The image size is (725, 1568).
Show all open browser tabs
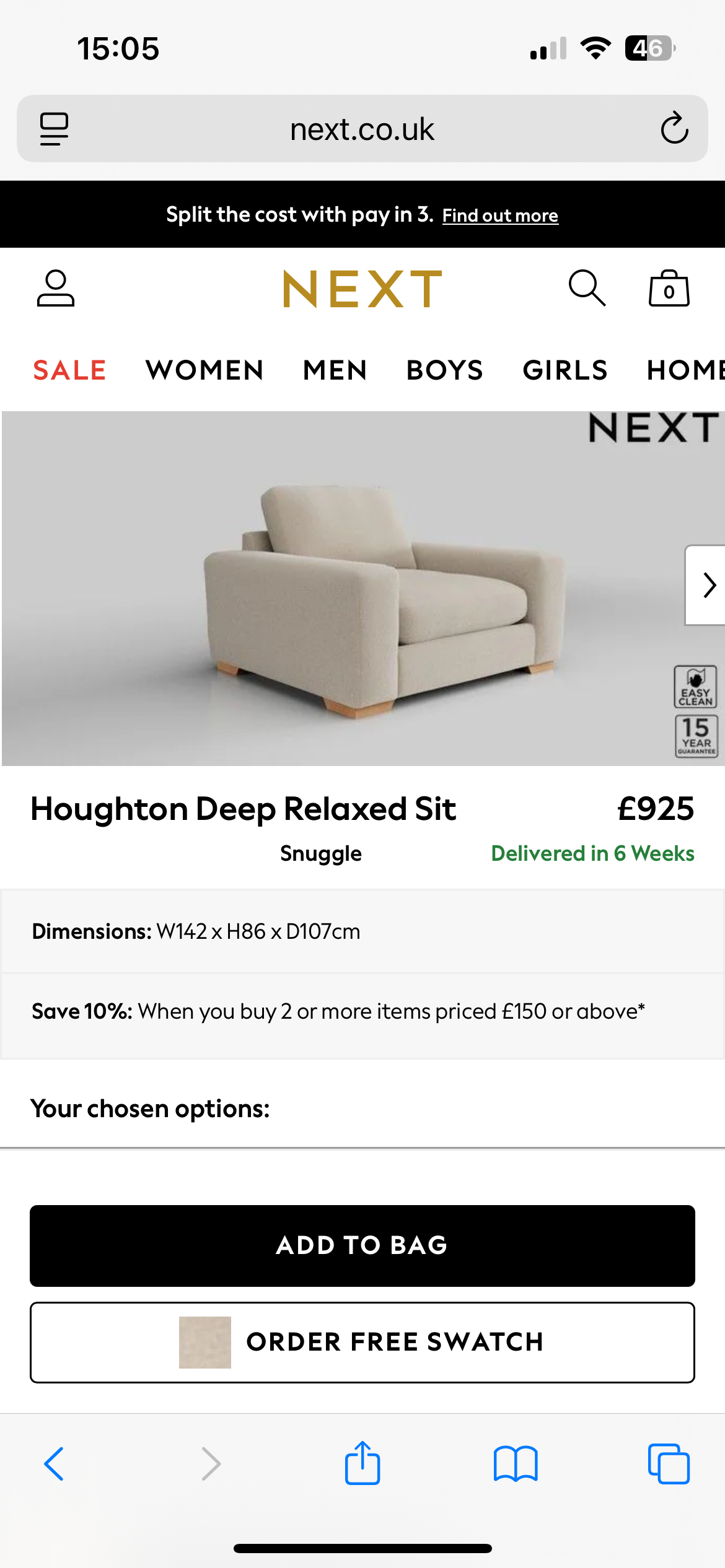(669, 1464)
